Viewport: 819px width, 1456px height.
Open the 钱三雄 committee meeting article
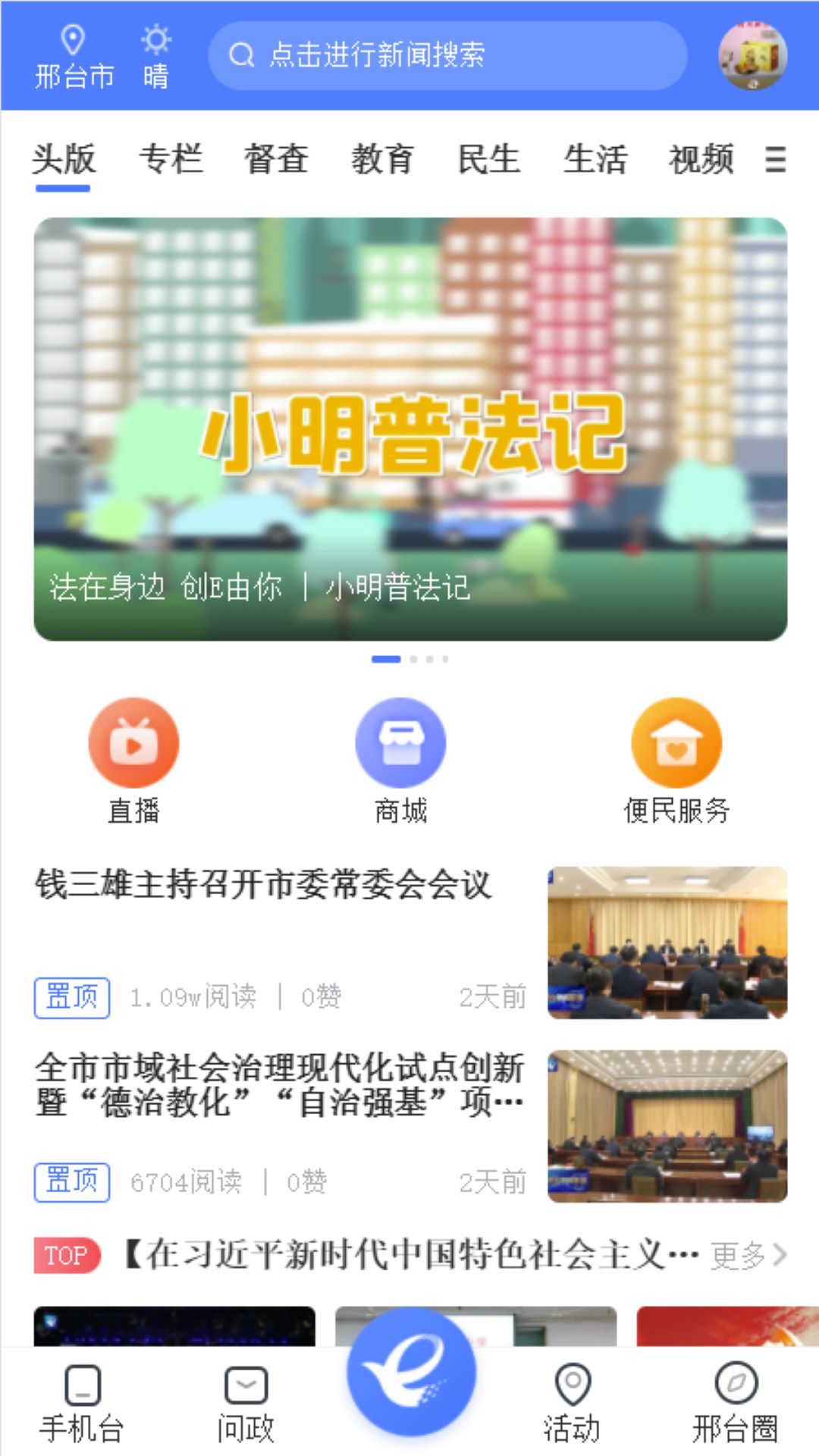pyautogui.click(x=264, y=889)
